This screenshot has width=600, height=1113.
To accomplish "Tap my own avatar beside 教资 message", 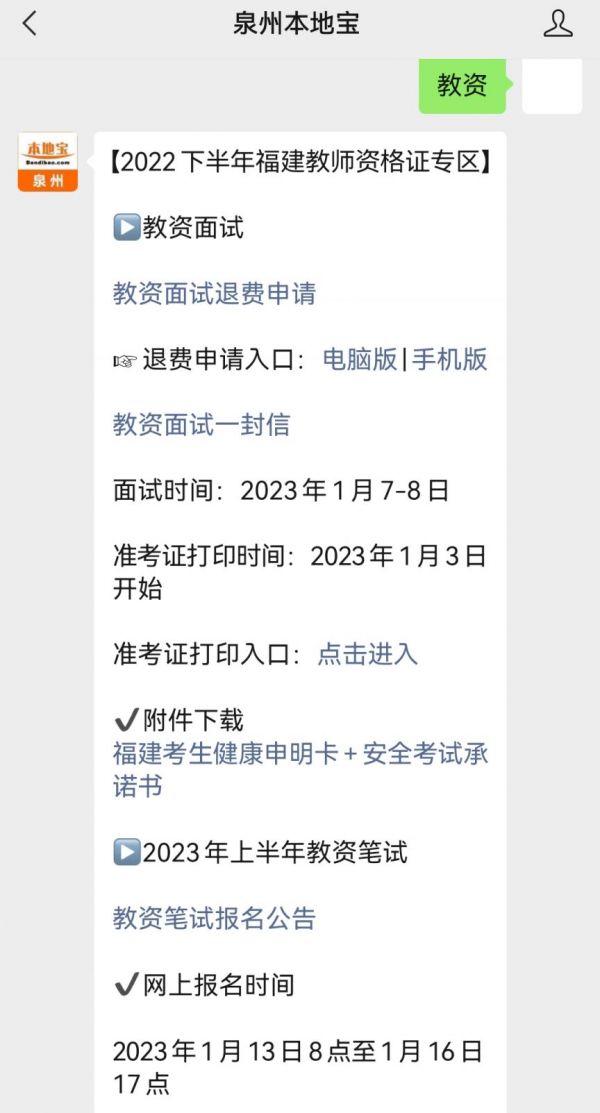I will (x=552, y=85).
